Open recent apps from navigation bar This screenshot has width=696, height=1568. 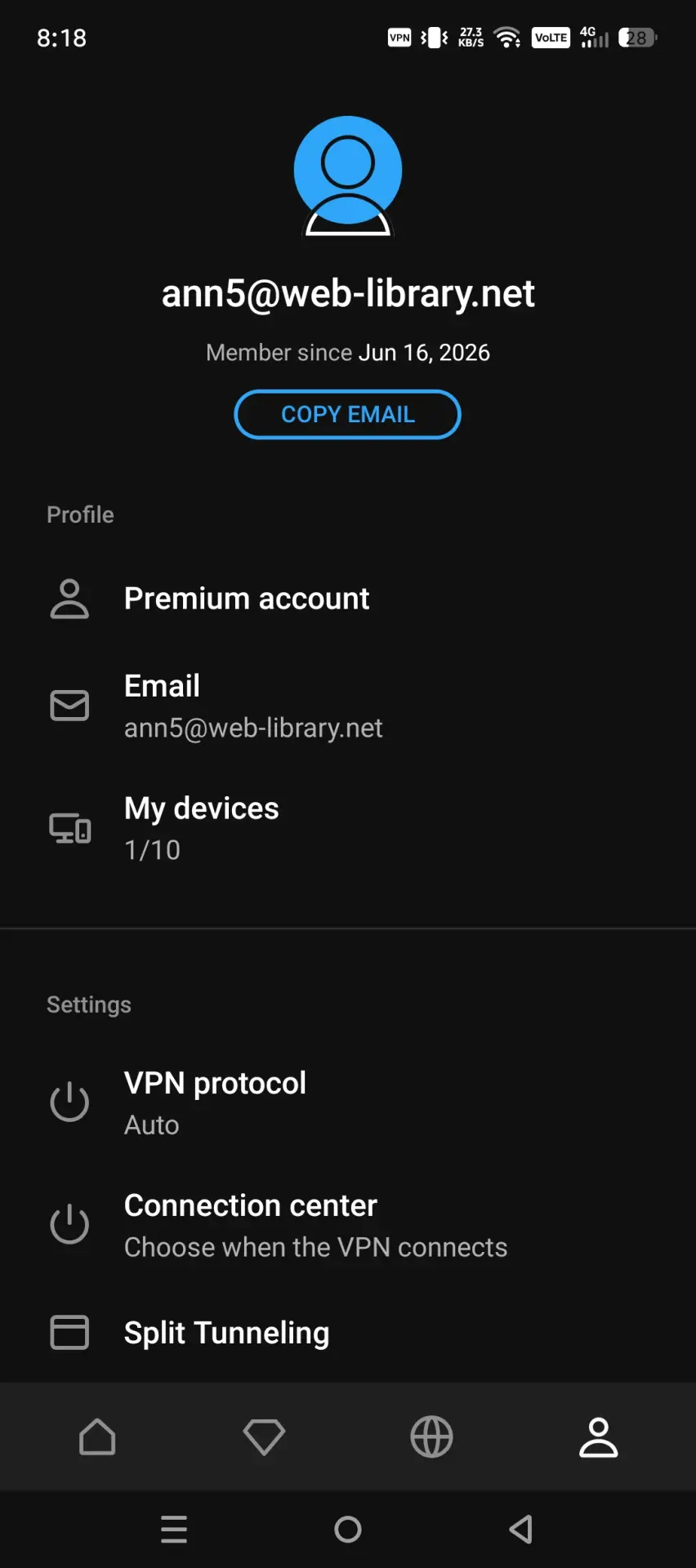(174, 1530)
